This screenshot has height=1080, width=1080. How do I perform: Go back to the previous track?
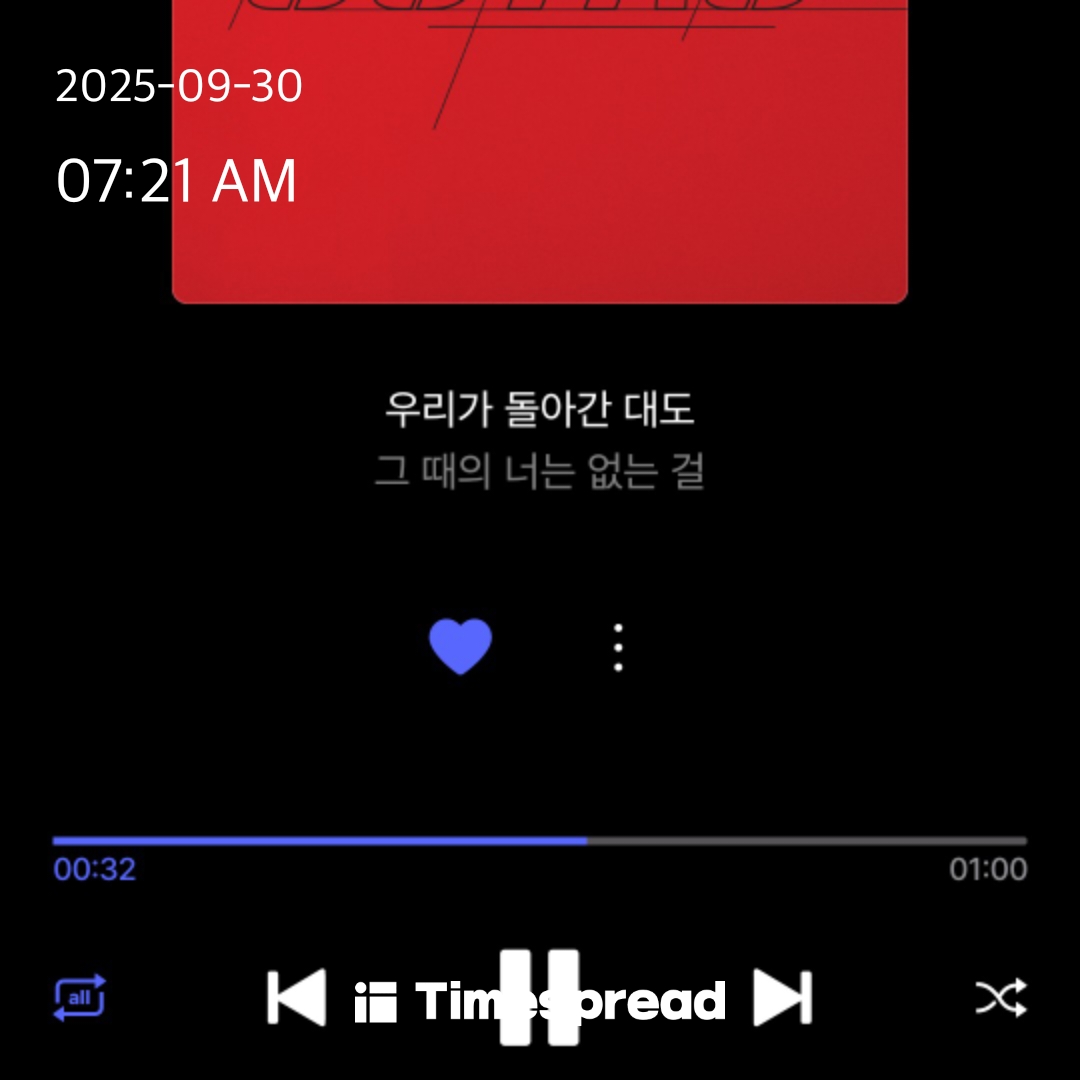[296, 997]
